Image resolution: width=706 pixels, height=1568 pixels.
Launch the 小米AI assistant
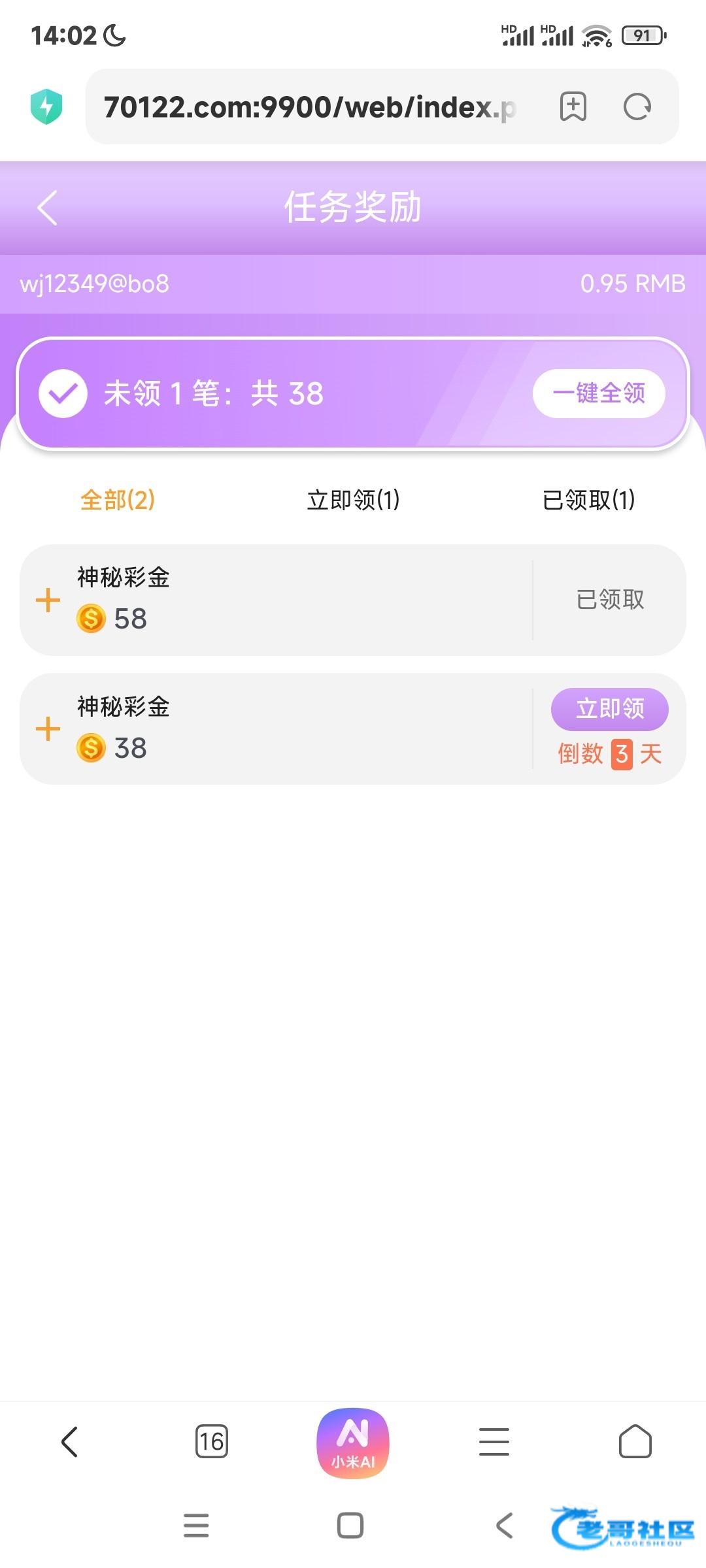pyautogui.click(x=353, y=1443)
